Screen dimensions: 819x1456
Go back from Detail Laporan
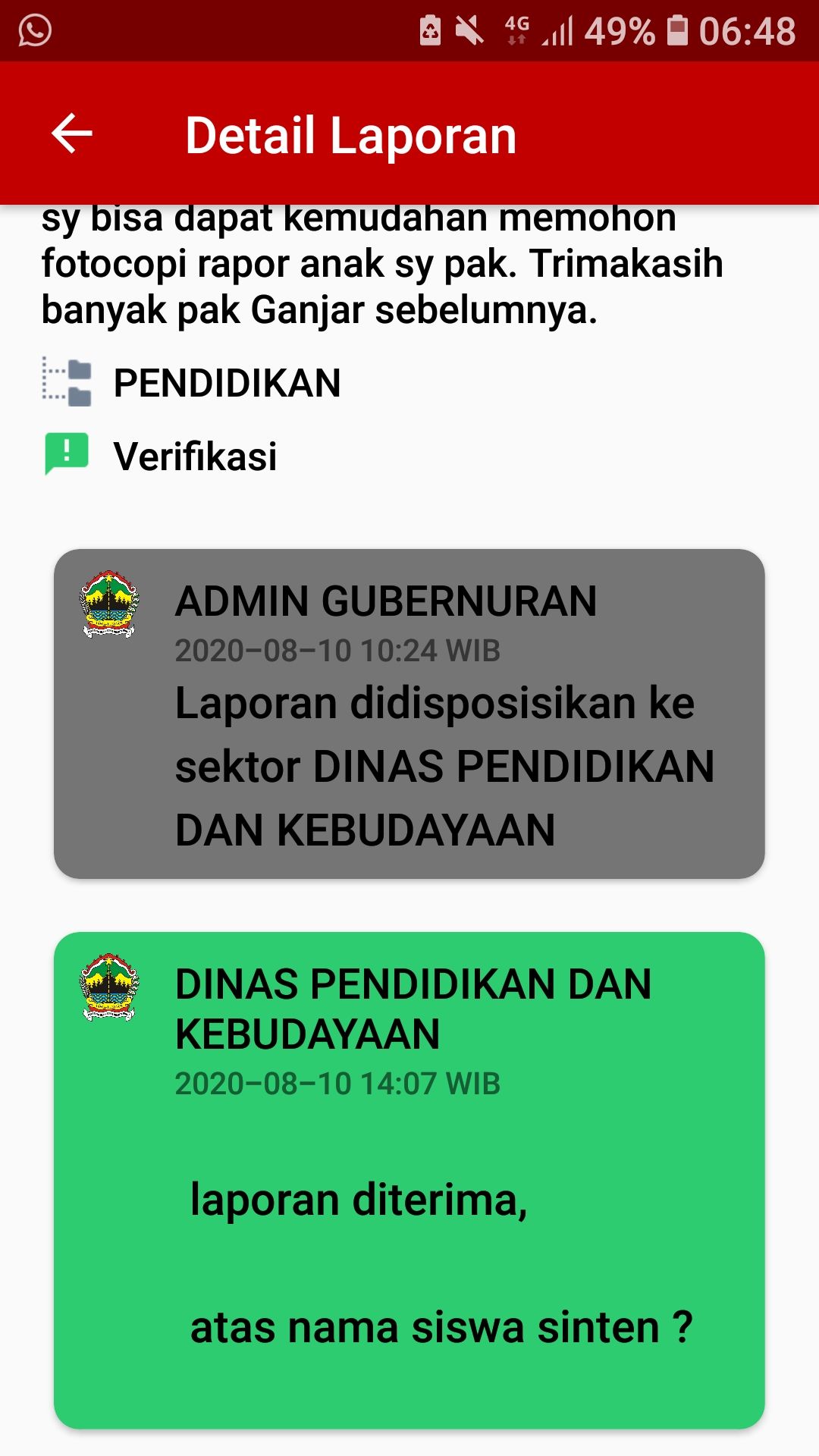[72, 134]
